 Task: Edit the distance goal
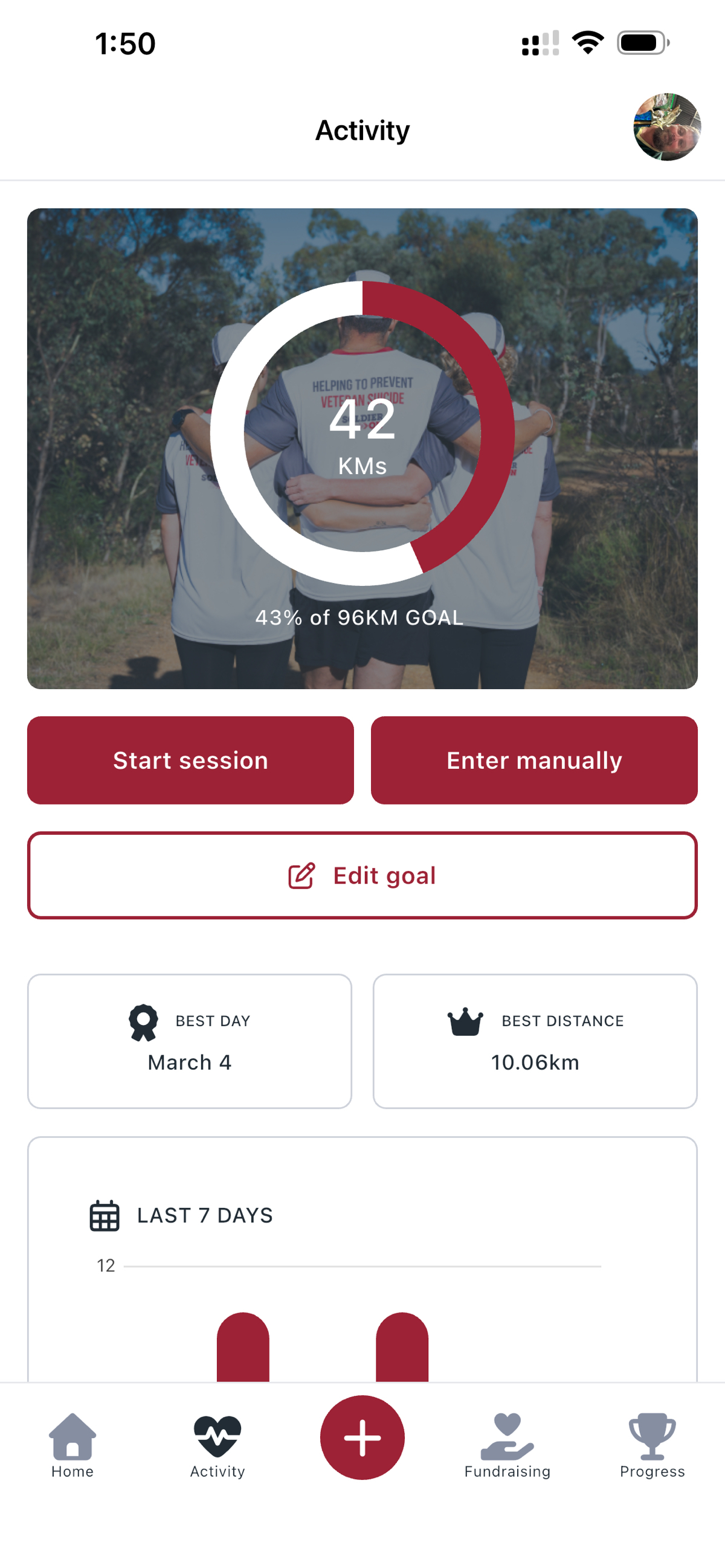362,875
